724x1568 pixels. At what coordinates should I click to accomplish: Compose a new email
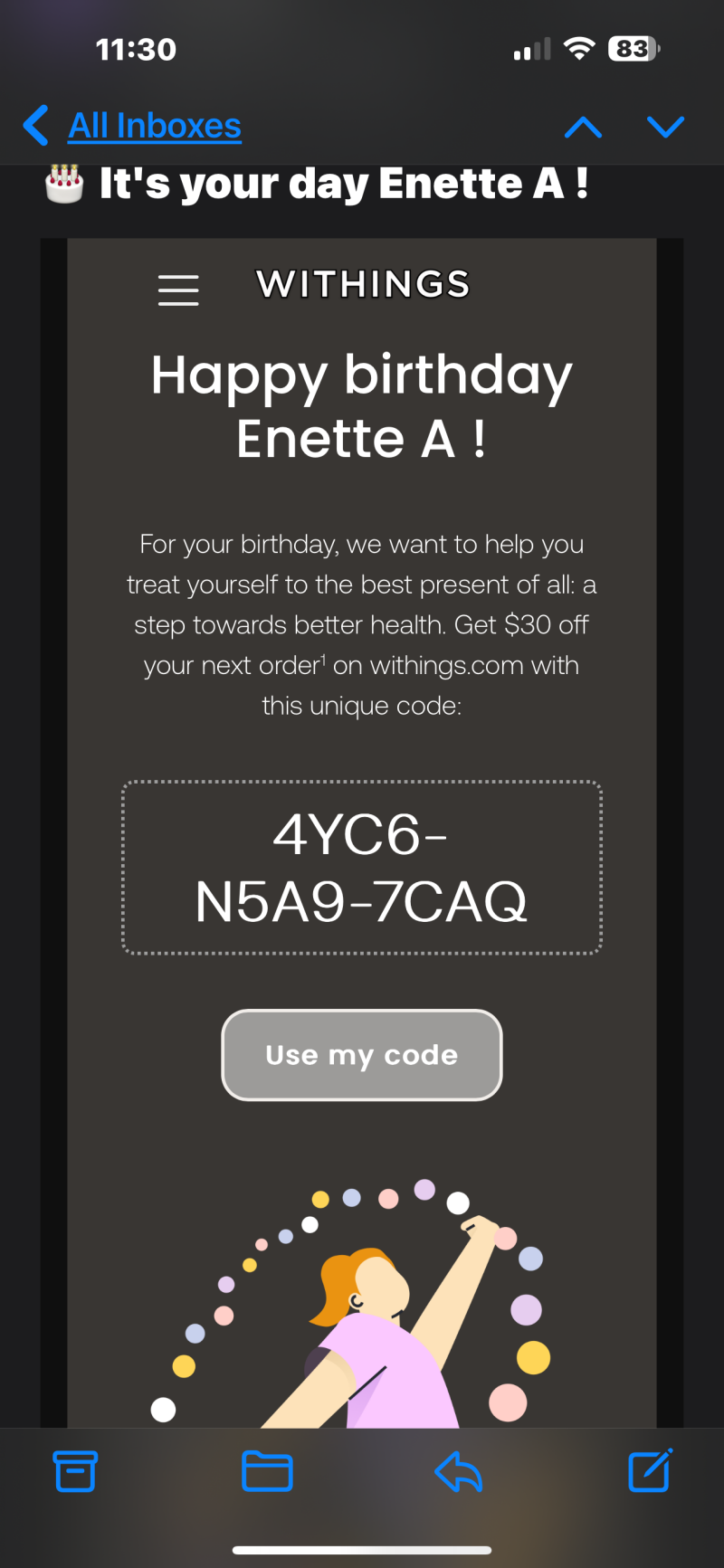point(650,1471)
